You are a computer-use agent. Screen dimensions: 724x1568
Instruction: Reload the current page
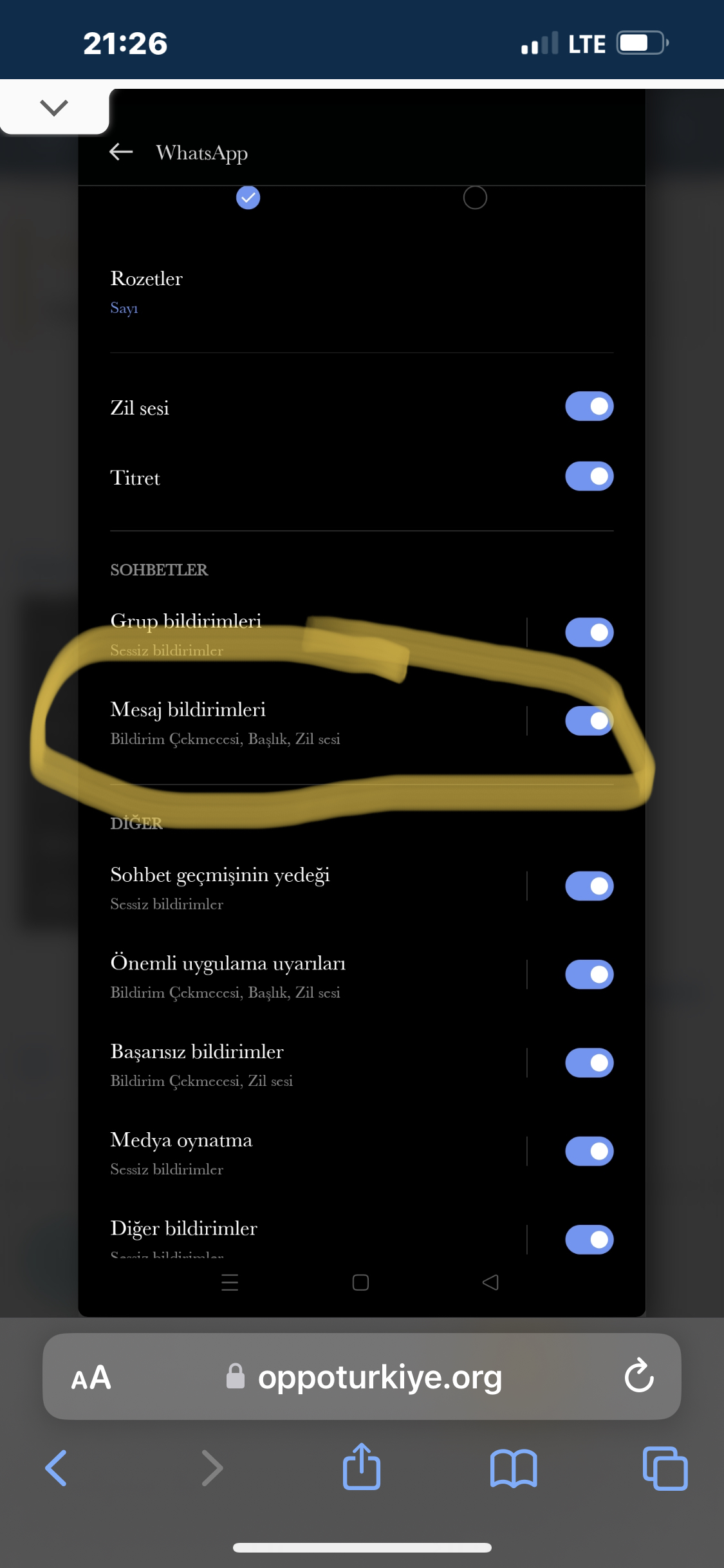(x=638, y=1376)
